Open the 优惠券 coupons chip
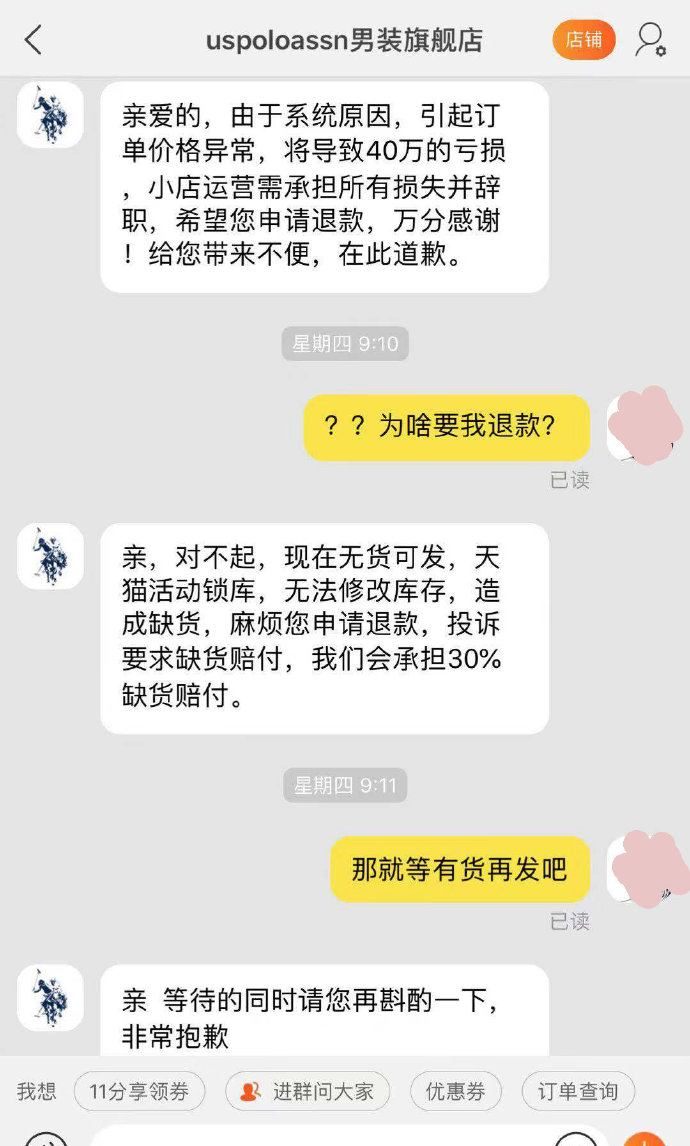The width and height of the screenshot is (690, 1146). pos(455,1091)
